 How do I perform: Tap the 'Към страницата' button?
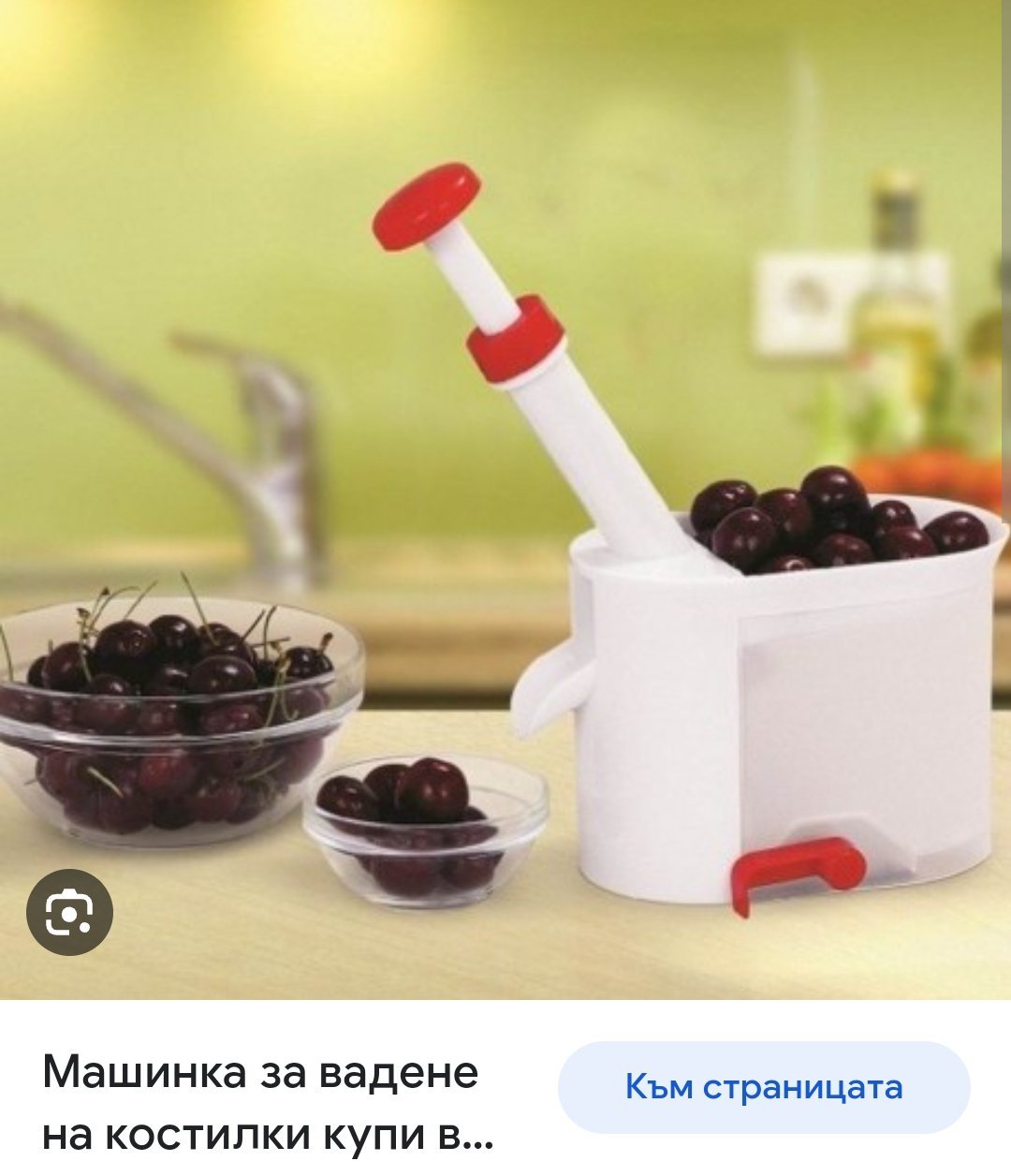tap(764, 1087)
